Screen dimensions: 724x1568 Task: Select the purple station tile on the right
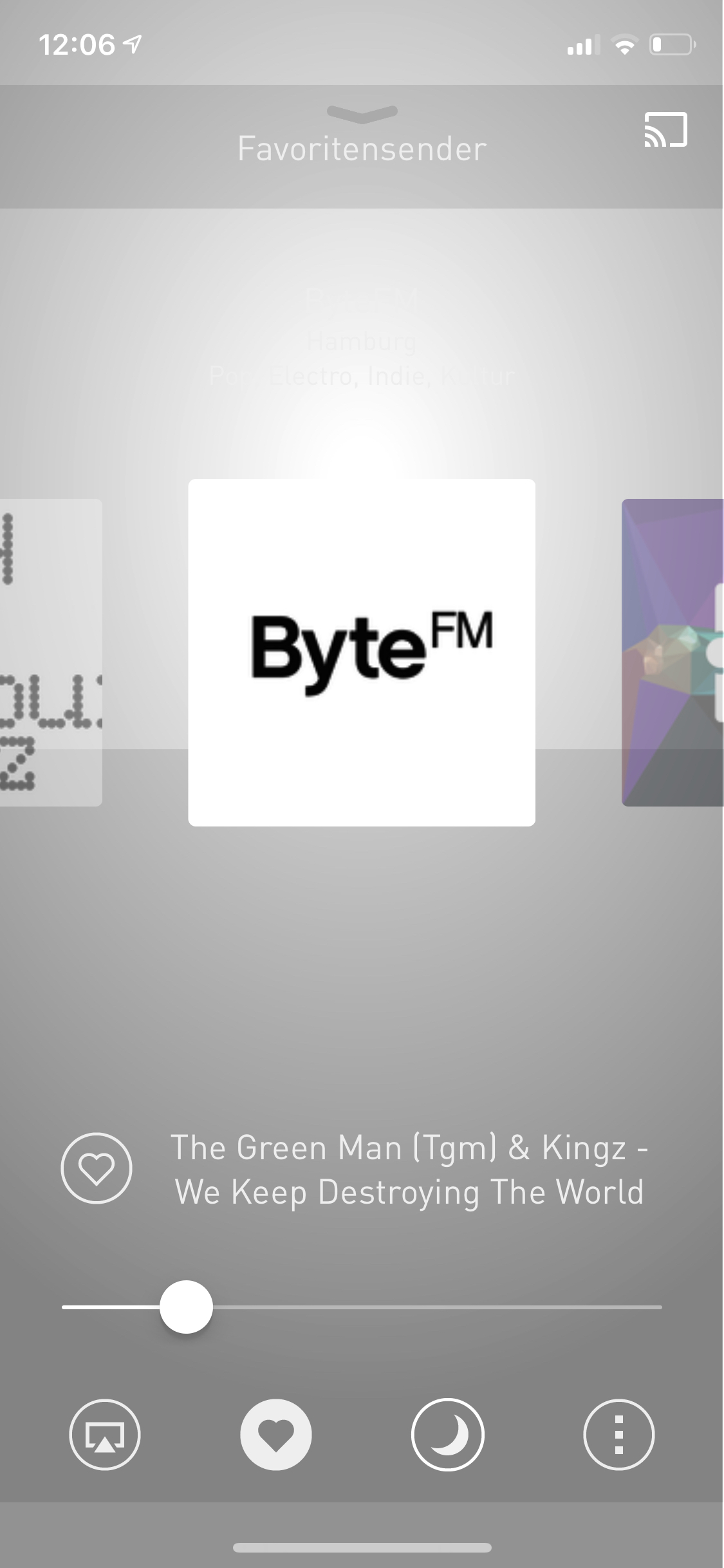tap(673, 652)
